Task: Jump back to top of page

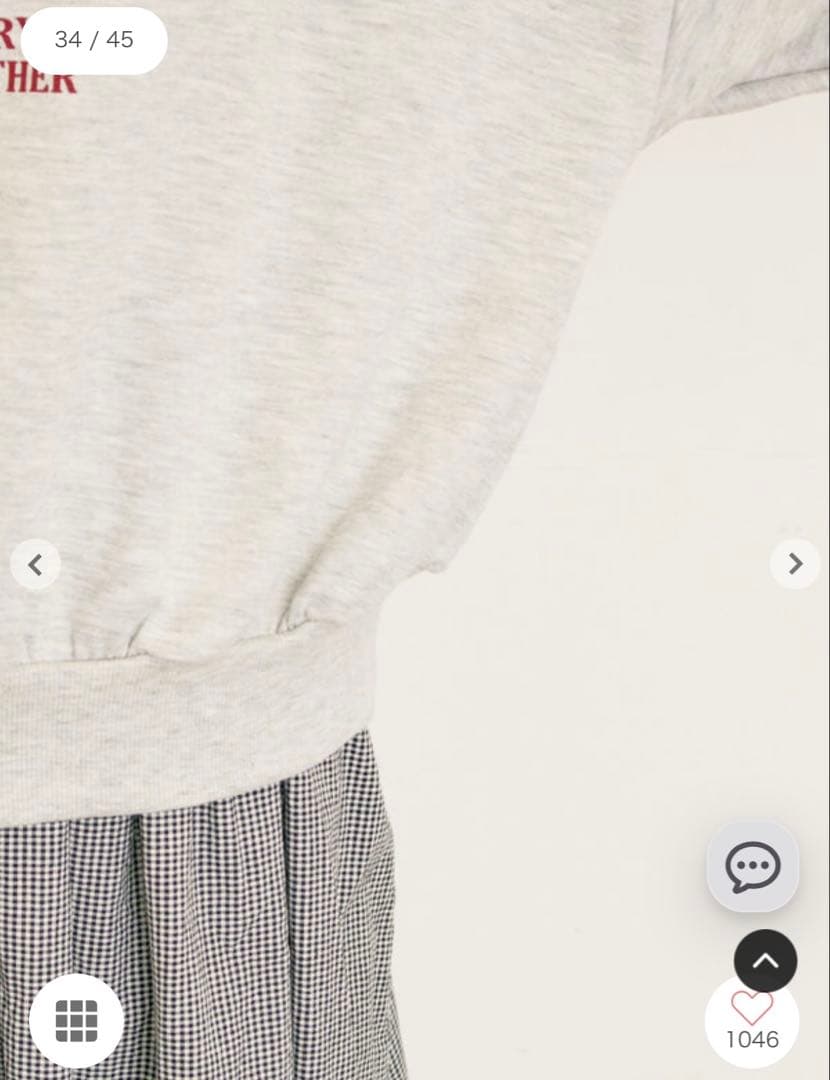Action: (765, 961)
